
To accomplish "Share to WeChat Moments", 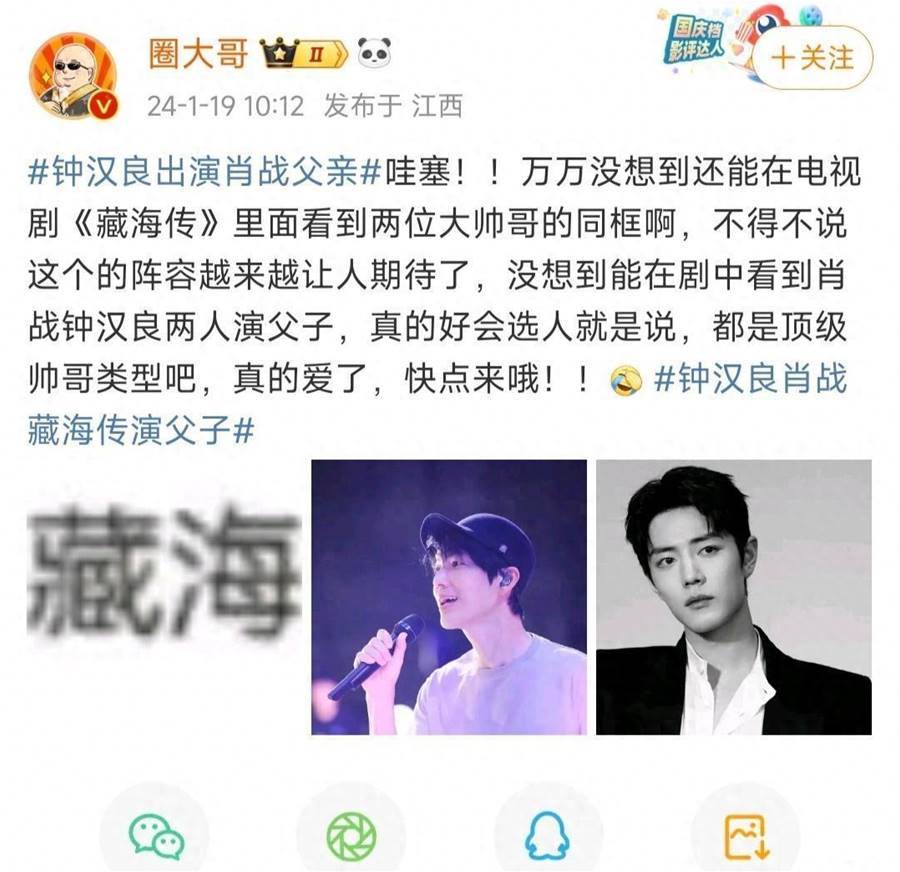I will pyautogui.click(x=352, y=835).
